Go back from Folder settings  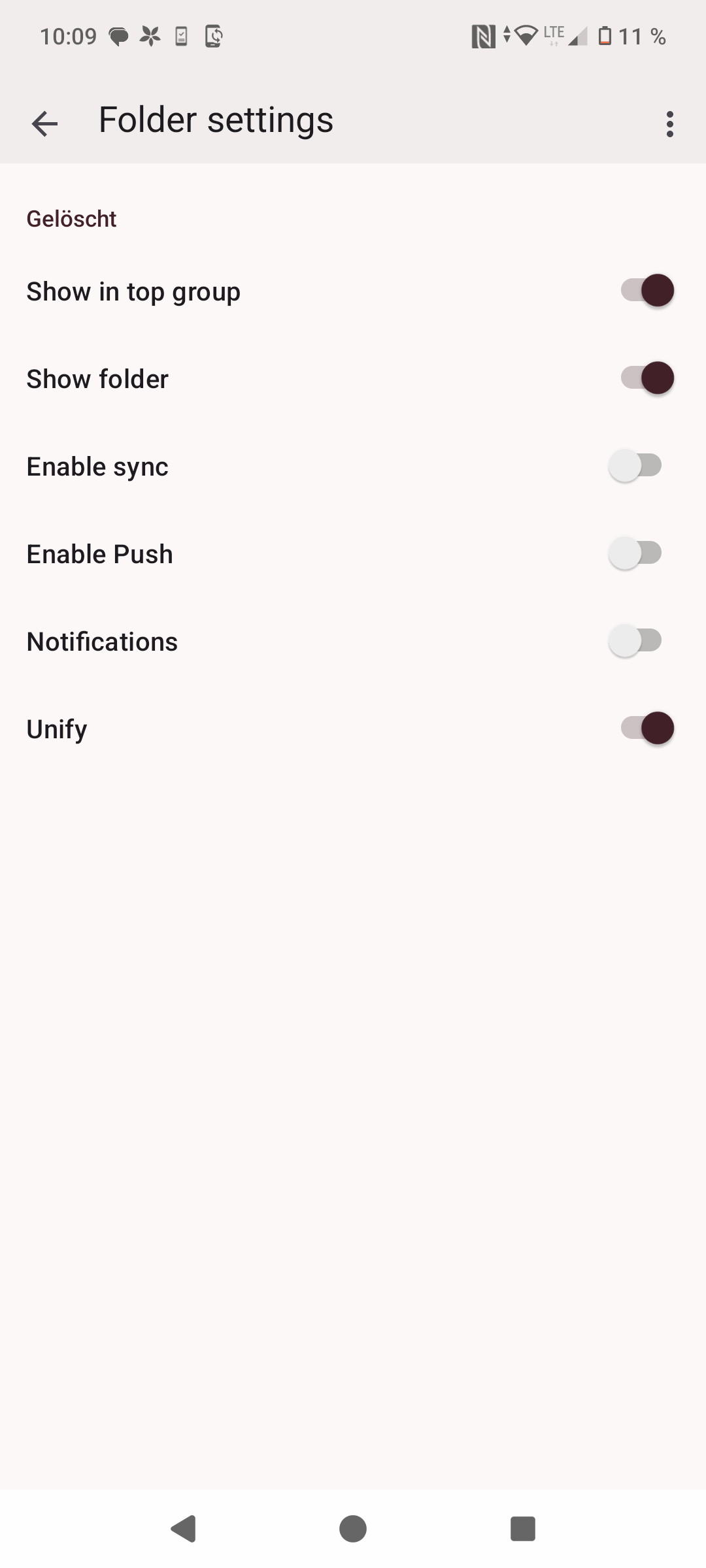coord(44,123)
